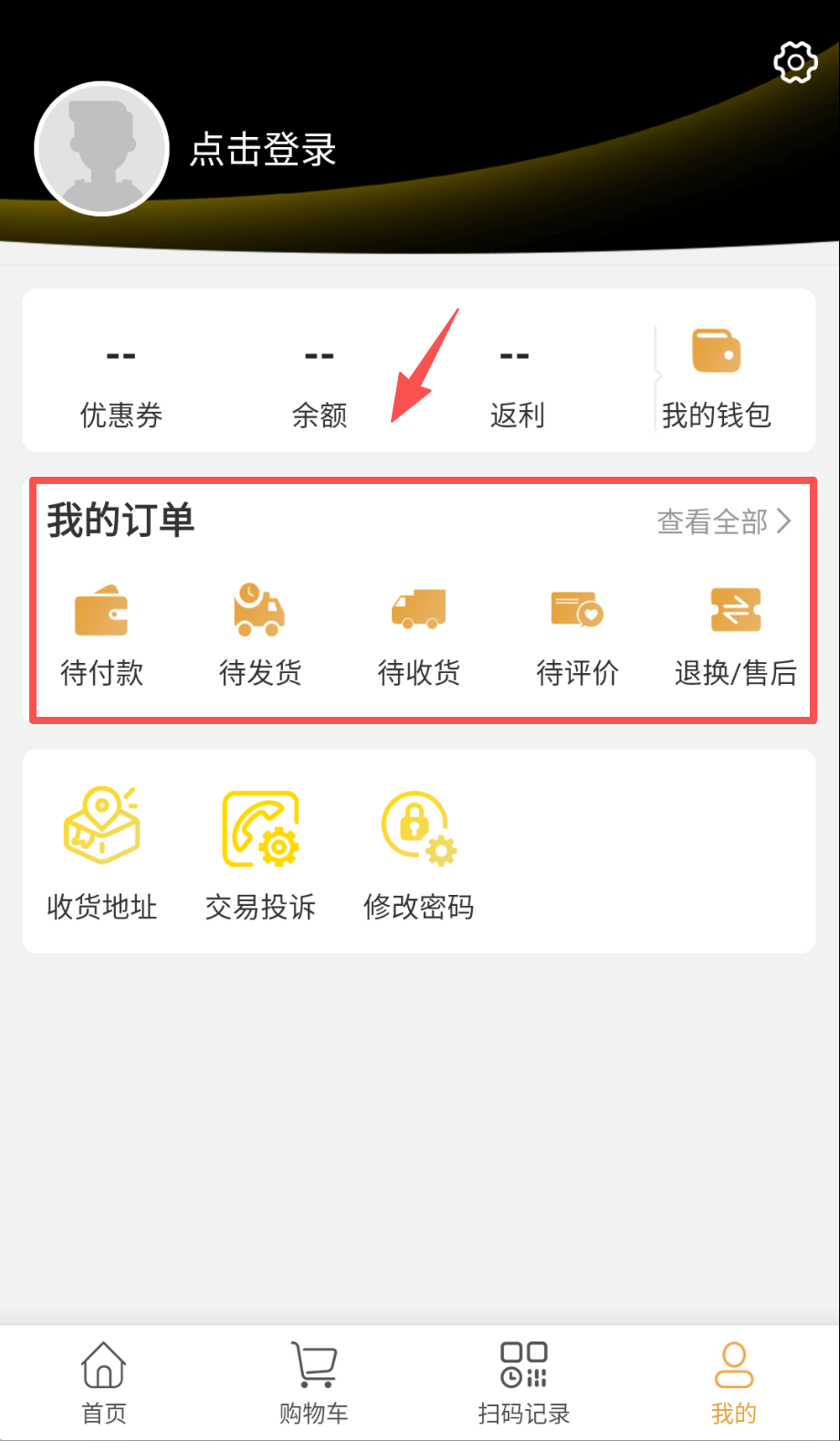Viewport: 840px width, 1441px height.
Task: Open the settings gear icon
Action: 795,62
